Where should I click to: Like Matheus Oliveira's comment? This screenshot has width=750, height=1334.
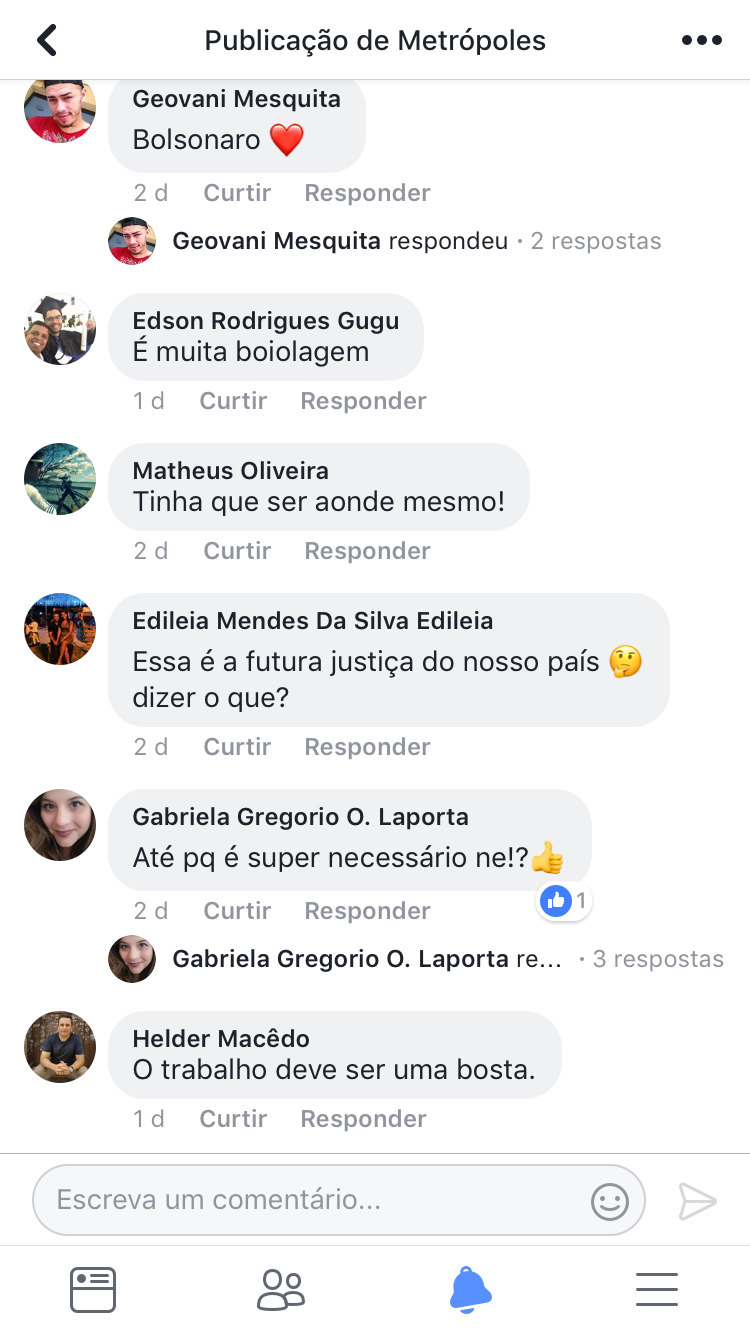237,551
